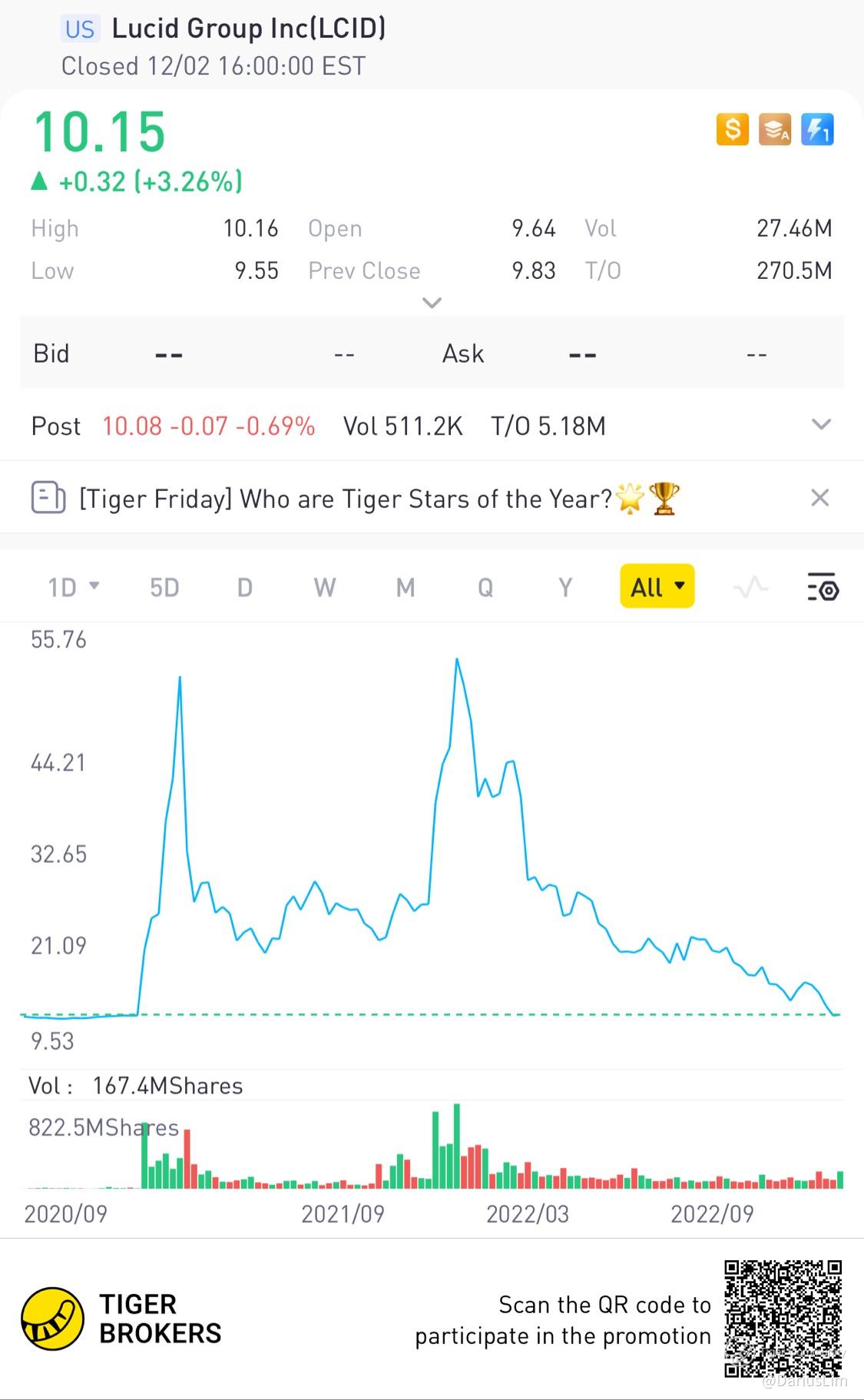The image size is (864, 1400).
Task: Switch to the W weekly chart
Action: pos(325,588)
